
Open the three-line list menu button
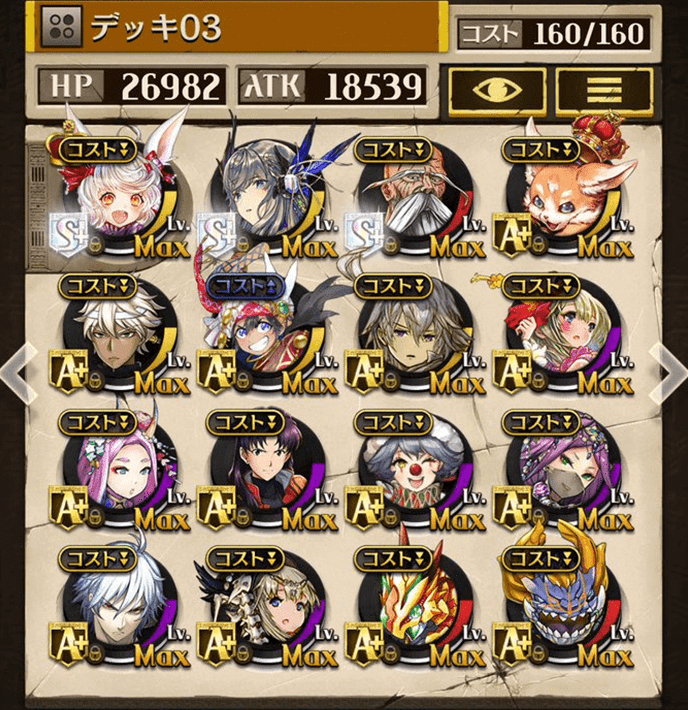(603, 88)
